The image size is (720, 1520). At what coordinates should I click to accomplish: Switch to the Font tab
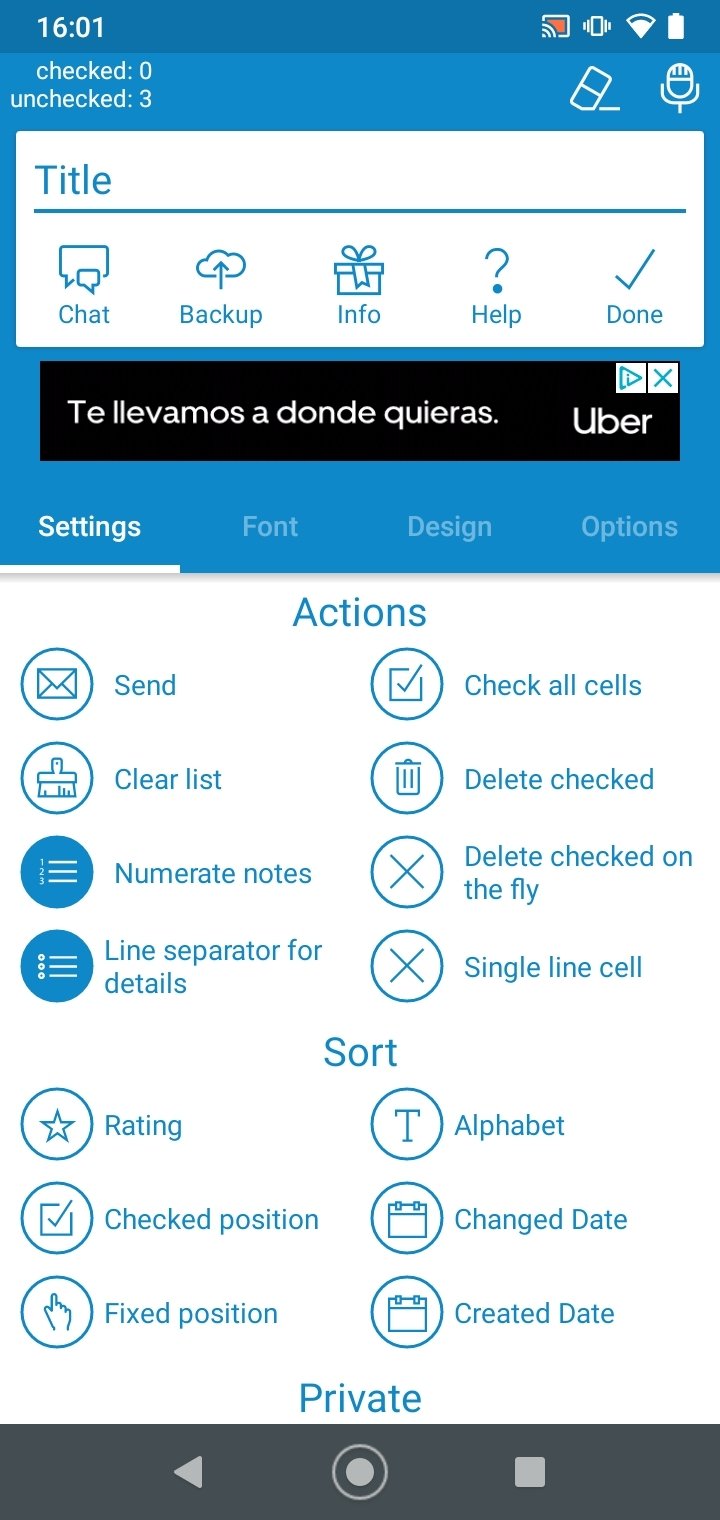270,527
